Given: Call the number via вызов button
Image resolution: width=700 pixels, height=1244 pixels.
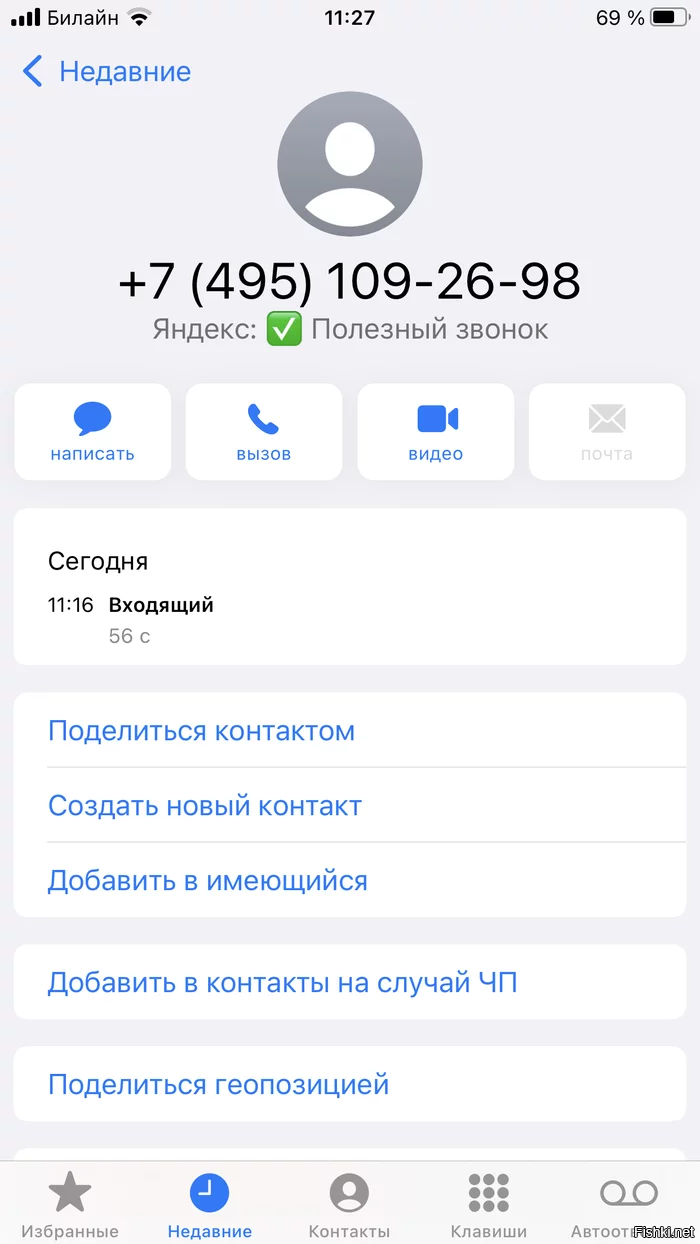Looking at the screenshot, I should (264, 432).
